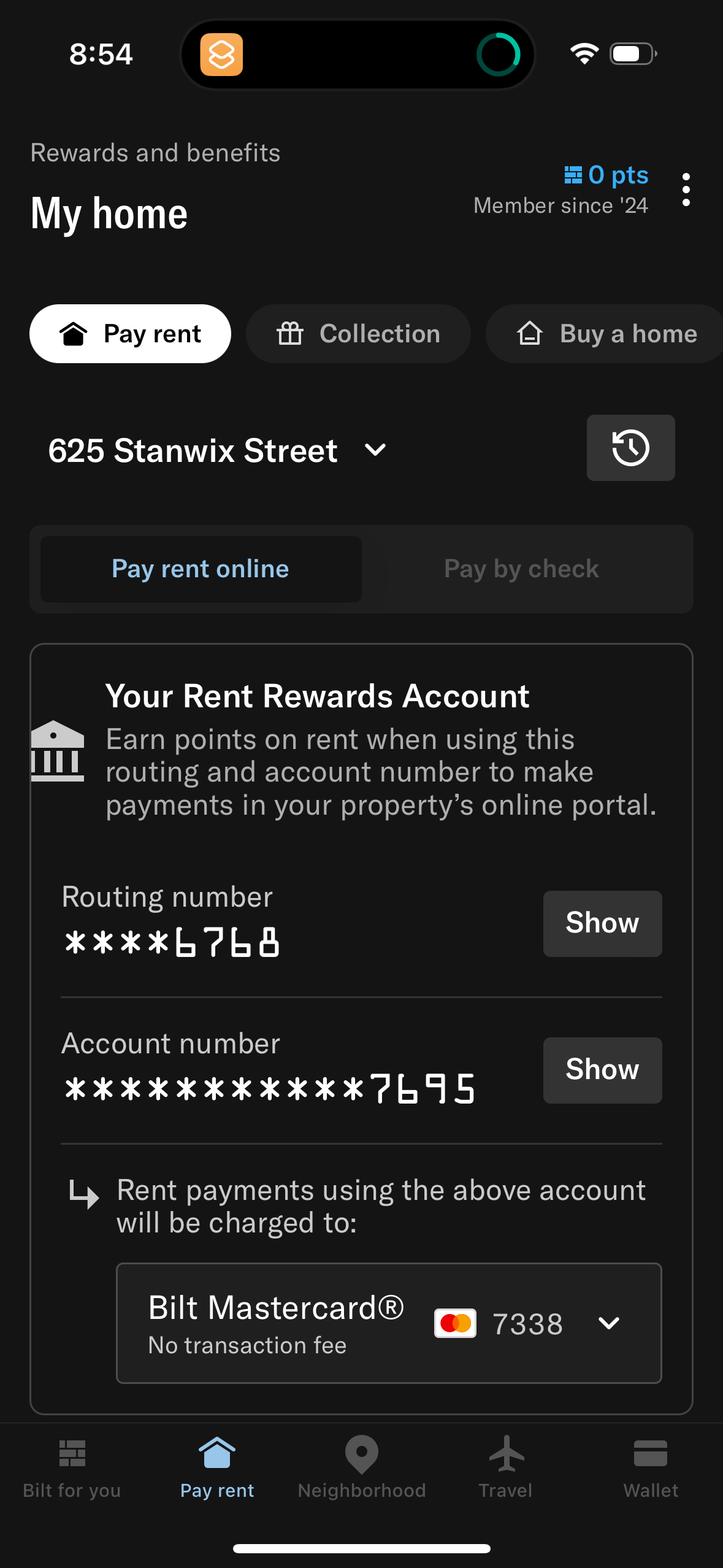The width and height of the screenshot is (723, 1568).
Task: Open the Wallet icon in bottom navigation
Action: click(651, 1453)
